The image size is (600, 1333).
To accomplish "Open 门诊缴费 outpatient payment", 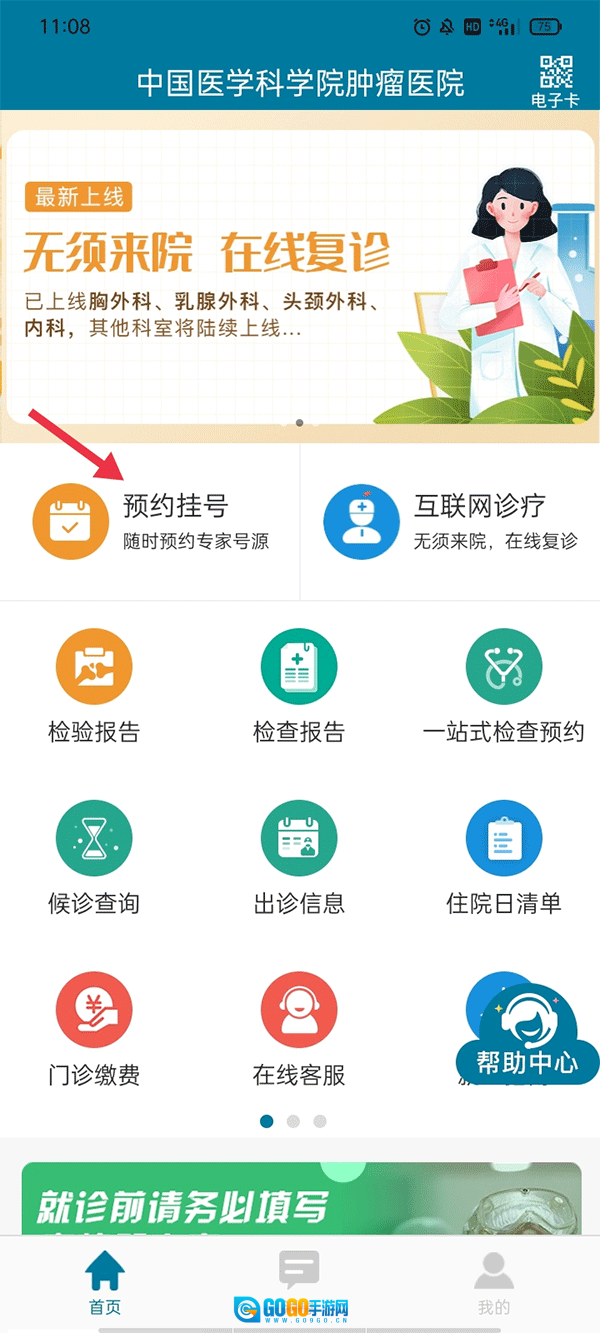I will pos(94,1030).
